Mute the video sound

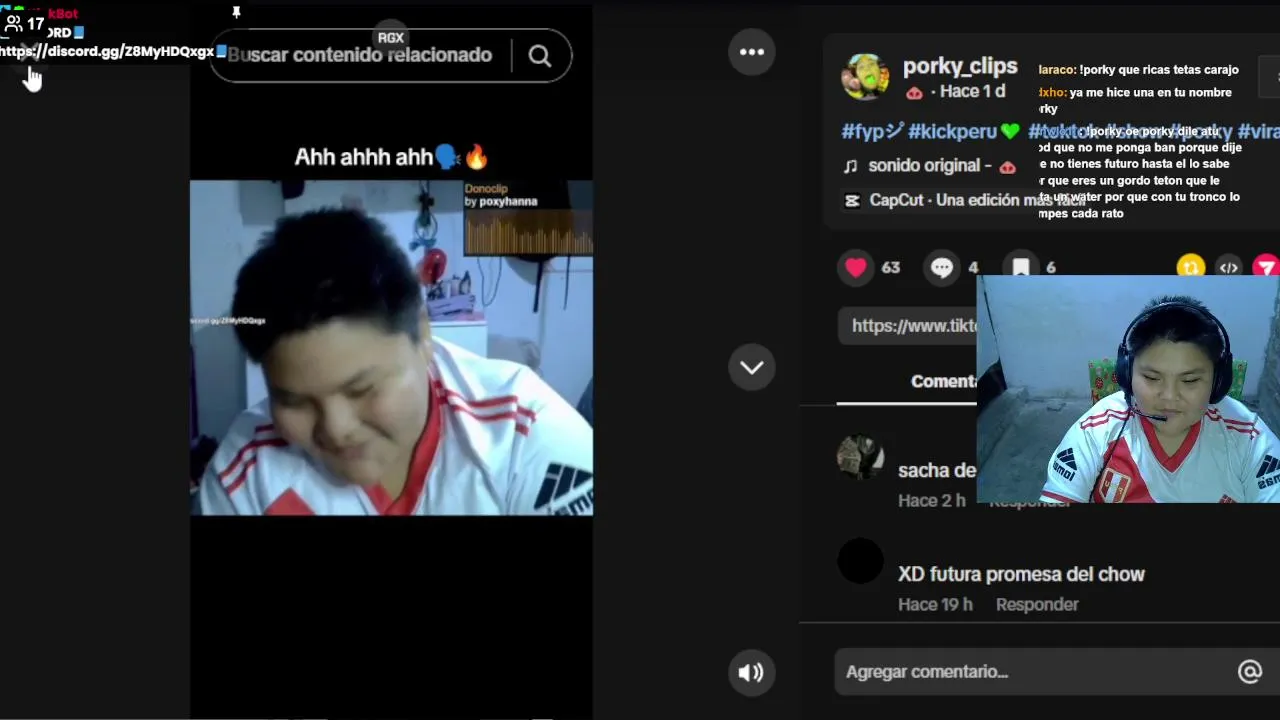(751, 673)
